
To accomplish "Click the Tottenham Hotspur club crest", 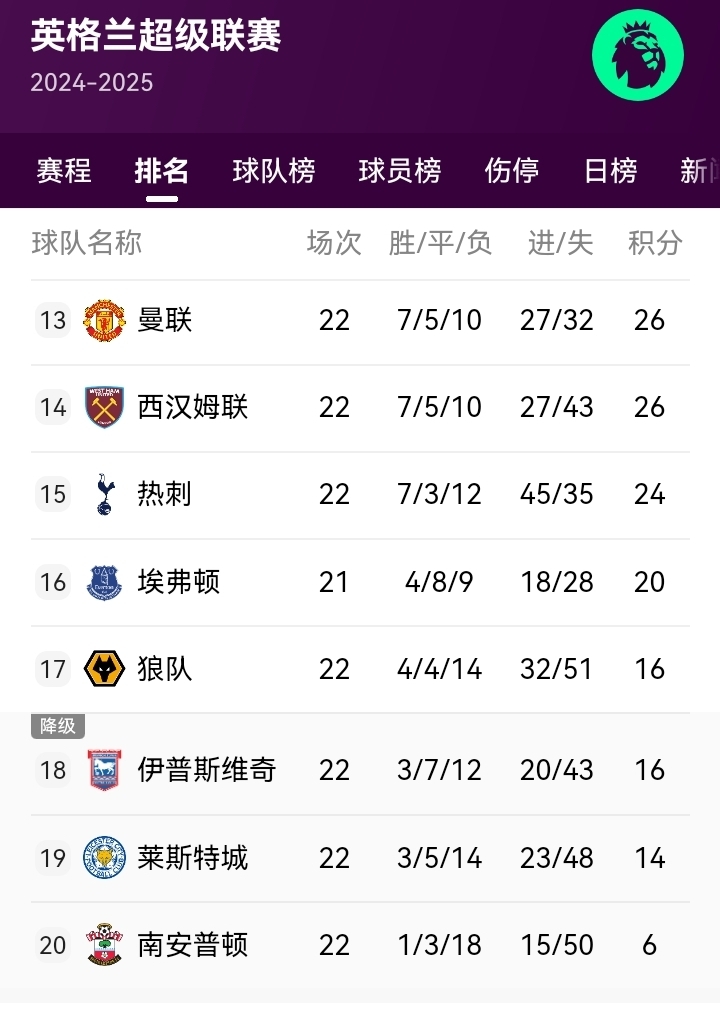I will [104, 494].
